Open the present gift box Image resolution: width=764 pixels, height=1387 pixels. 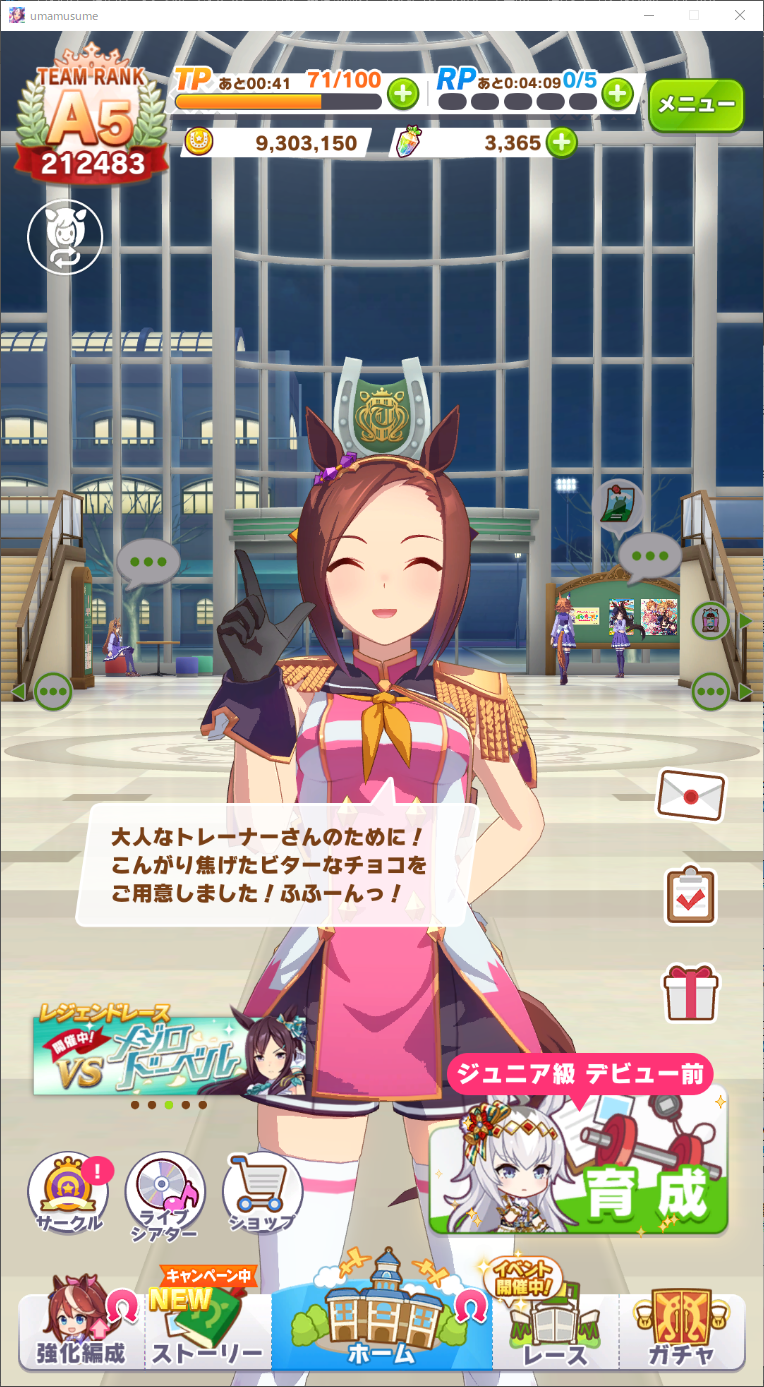coord(691,992)
